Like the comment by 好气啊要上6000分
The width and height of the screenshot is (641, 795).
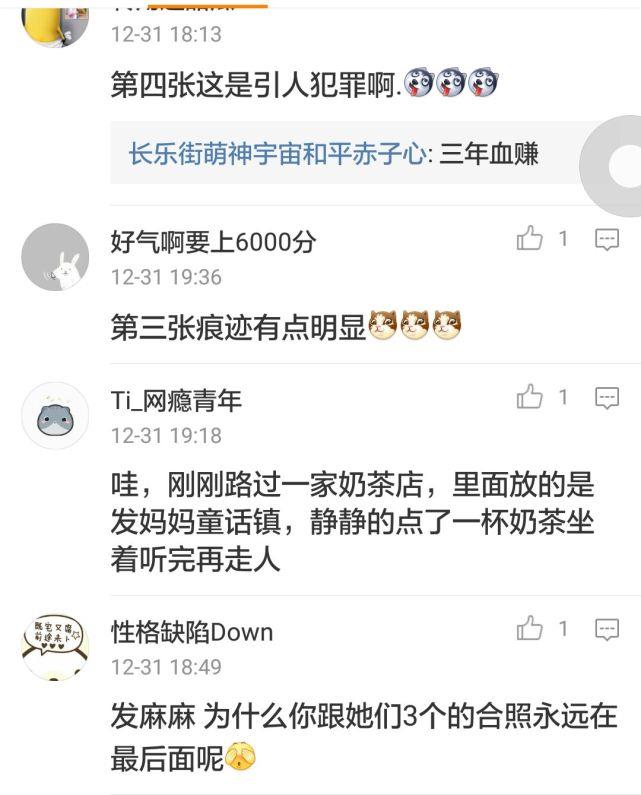tap(530, 239)
